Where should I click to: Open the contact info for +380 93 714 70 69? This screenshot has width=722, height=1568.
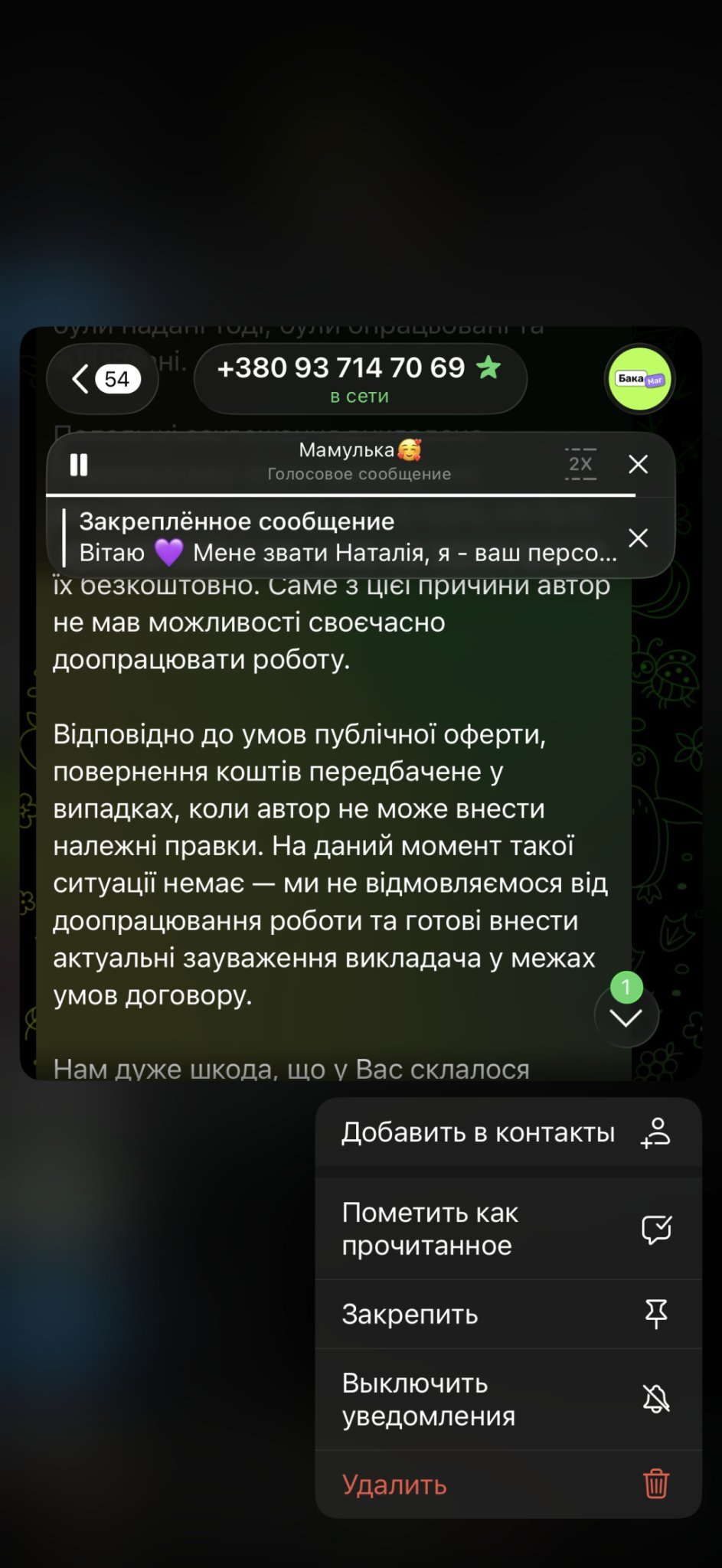pyautogui.click(x=360, y=379)
